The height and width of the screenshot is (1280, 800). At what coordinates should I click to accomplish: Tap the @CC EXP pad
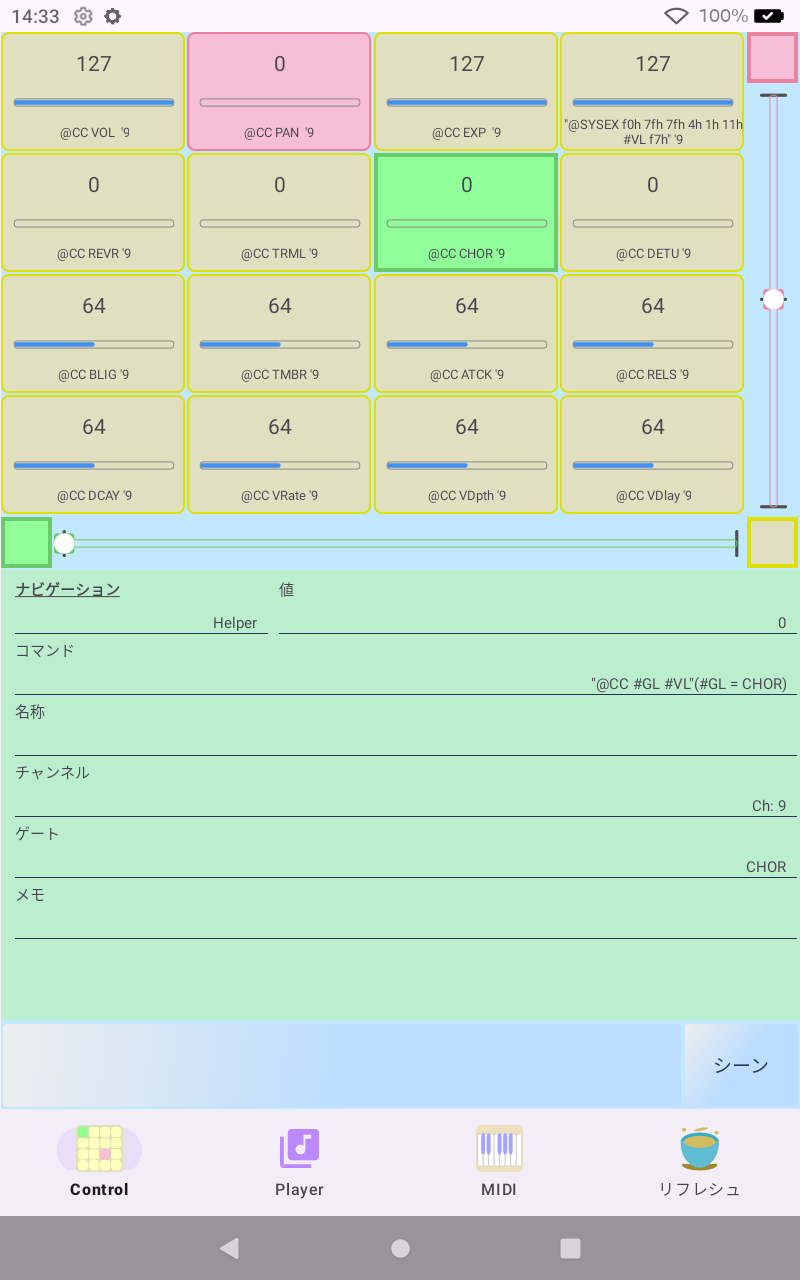tap(466, 91)
